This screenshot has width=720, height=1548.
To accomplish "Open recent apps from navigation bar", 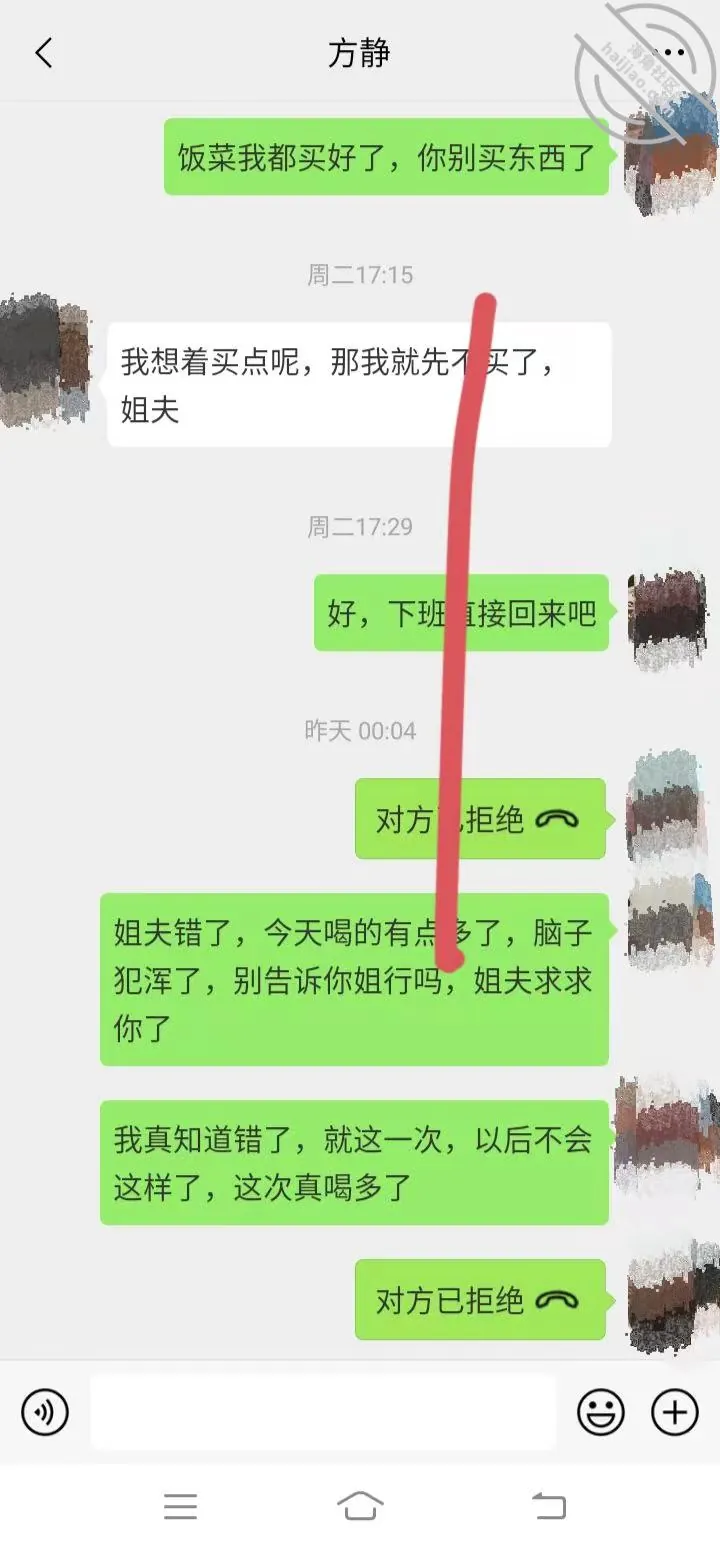I will coord(180,1506).
